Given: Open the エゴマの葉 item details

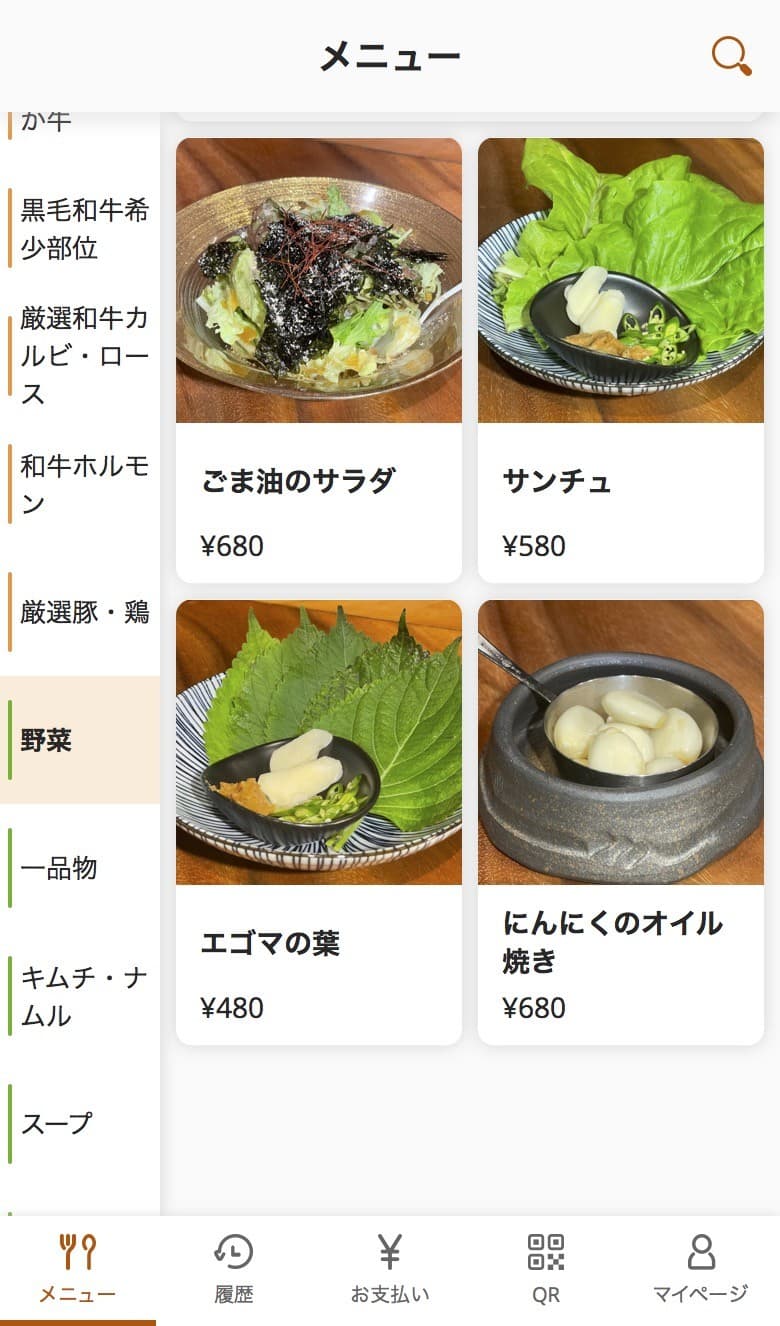Looking at the screenshot, I should tap(318, 820).
